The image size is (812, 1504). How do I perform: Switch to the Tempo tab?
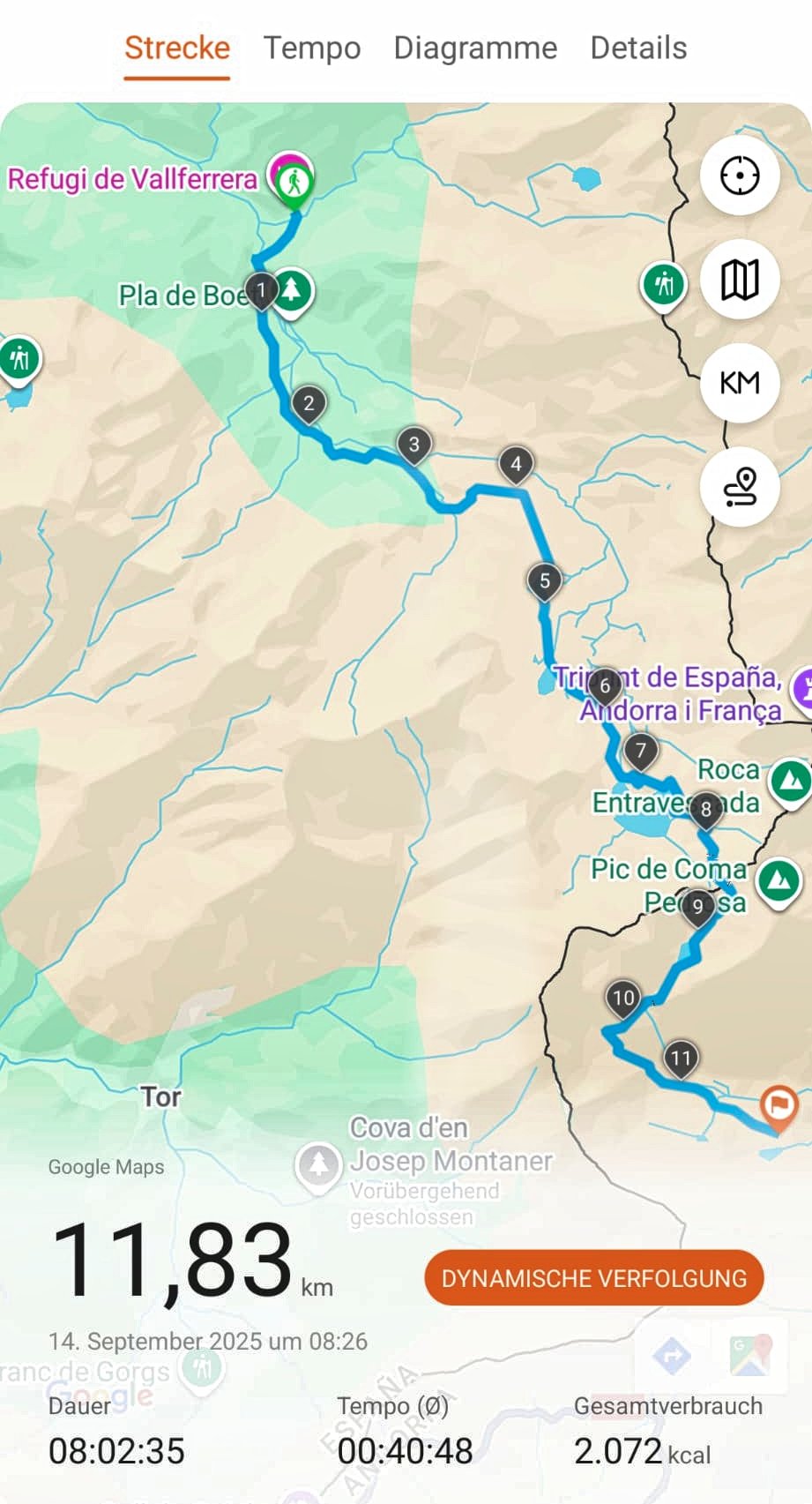pos(312,48)
